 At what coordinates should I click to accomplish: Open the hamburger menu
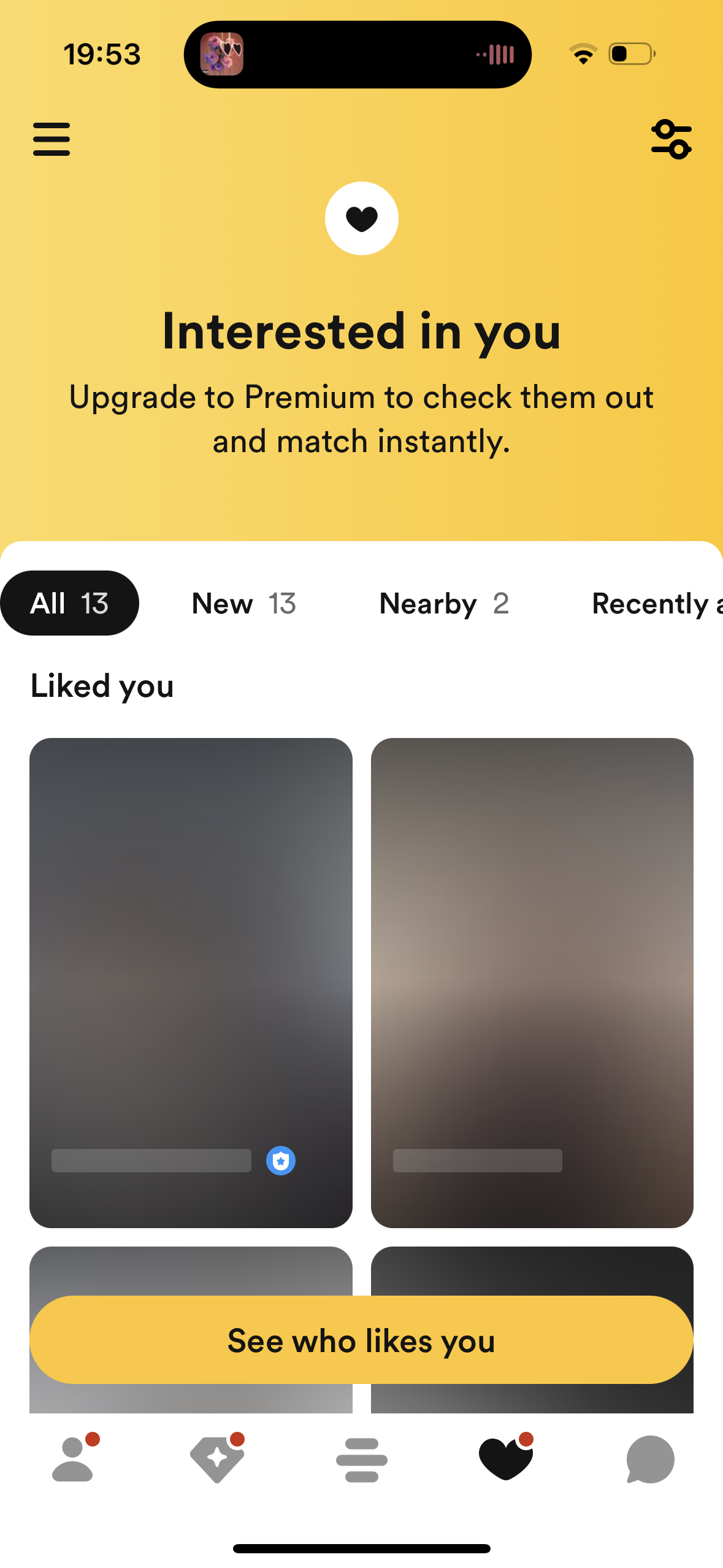tap(52, 139)
